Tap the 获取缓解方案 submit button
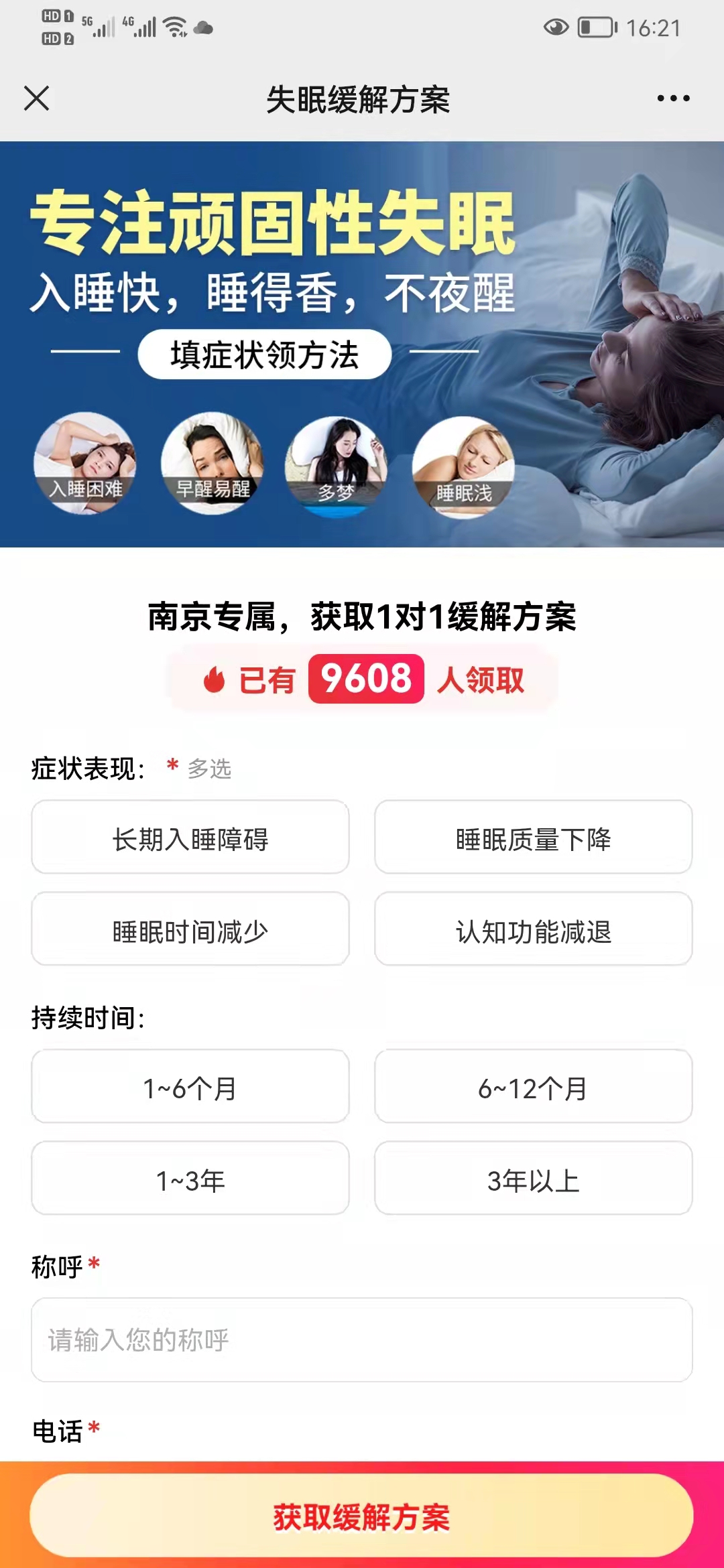Viewport: 724px width, 1568px height. click(362, 1516)
